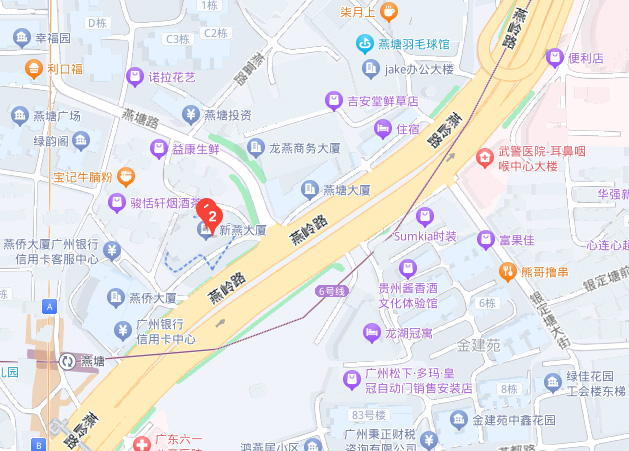Screen dimensions: 629x451
Task: Tap the 益康生鲜 shop marker
Action: pyautogui.click(x=158, y=148)
